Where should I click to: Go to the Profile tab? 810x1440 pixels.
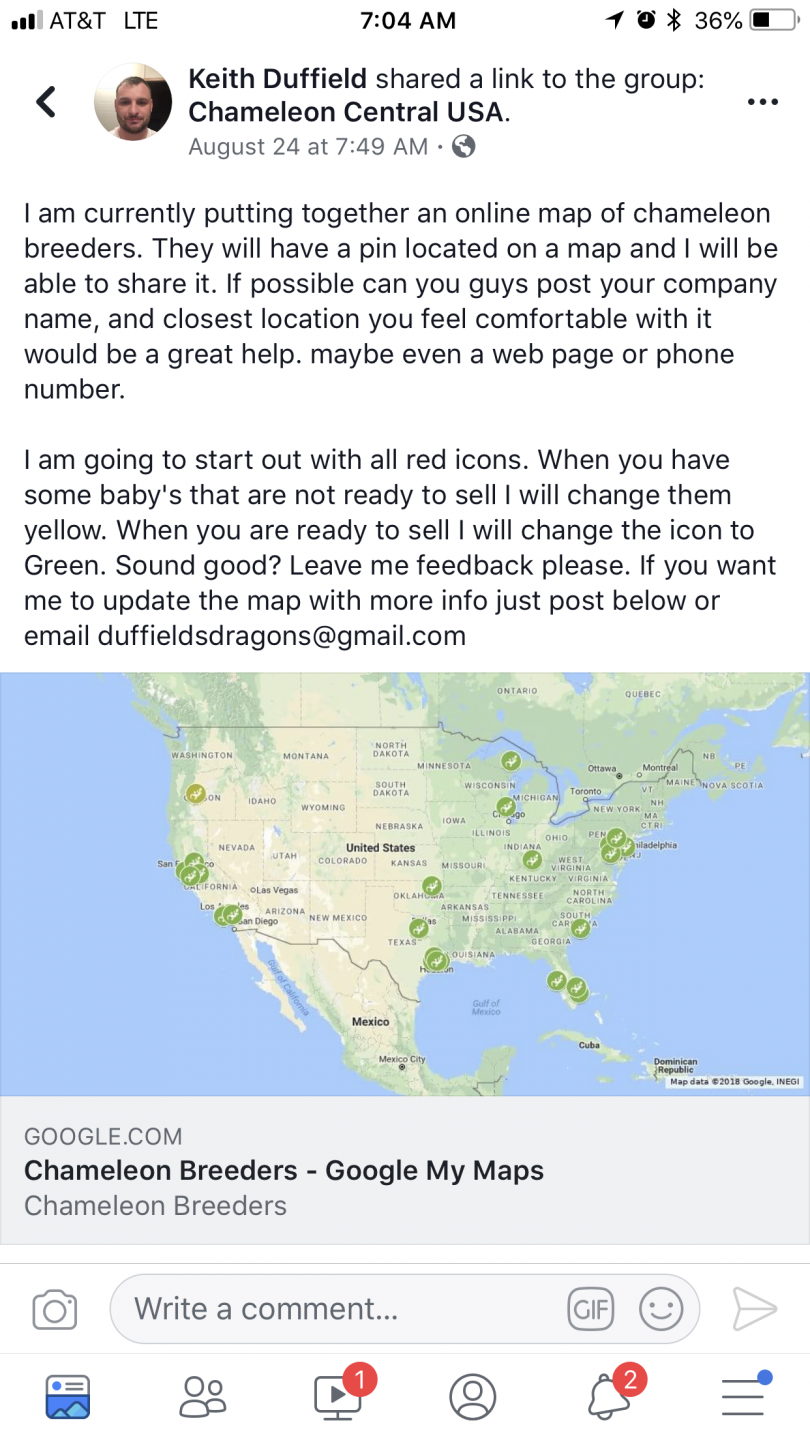[473, 1396]
